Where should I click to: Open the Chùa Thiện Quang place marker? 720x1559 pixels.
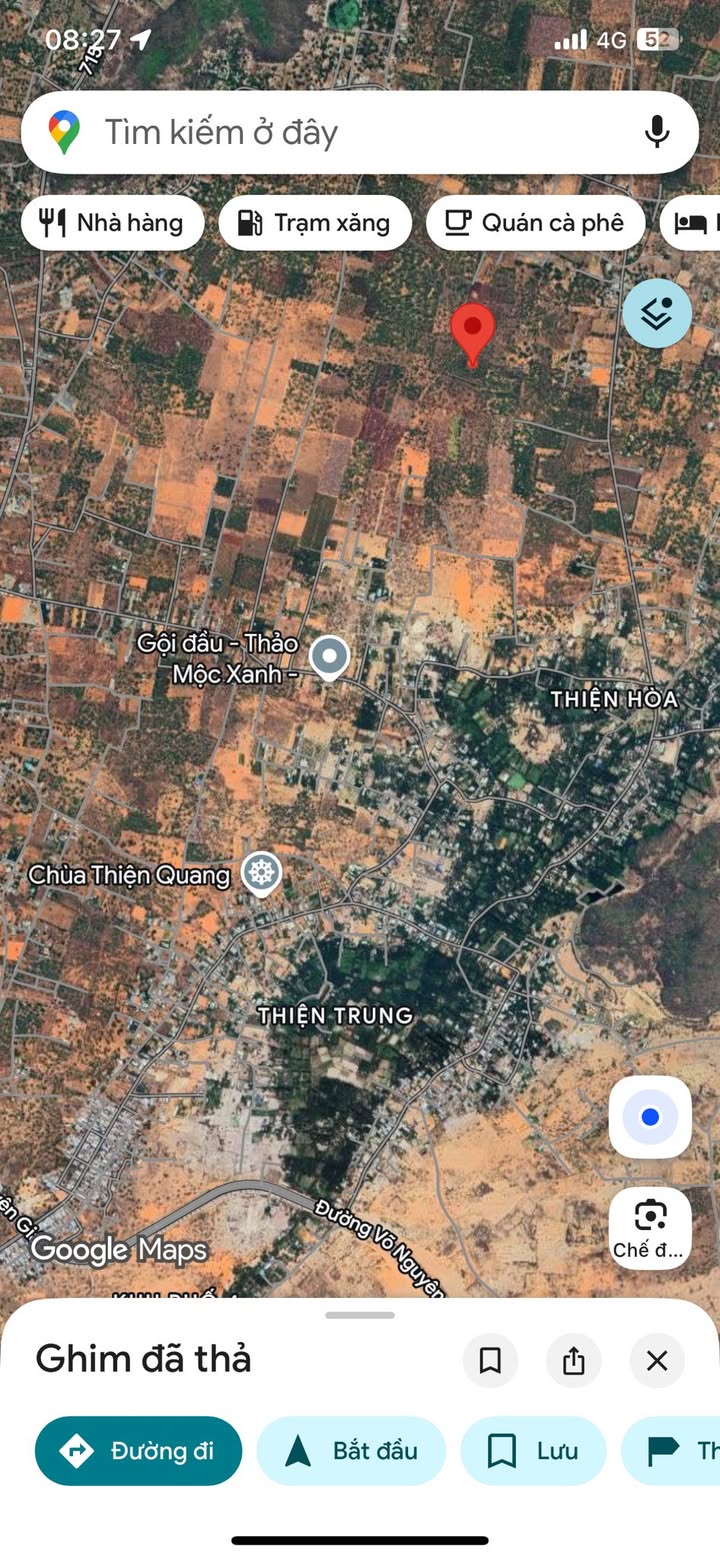coord(262,875)
